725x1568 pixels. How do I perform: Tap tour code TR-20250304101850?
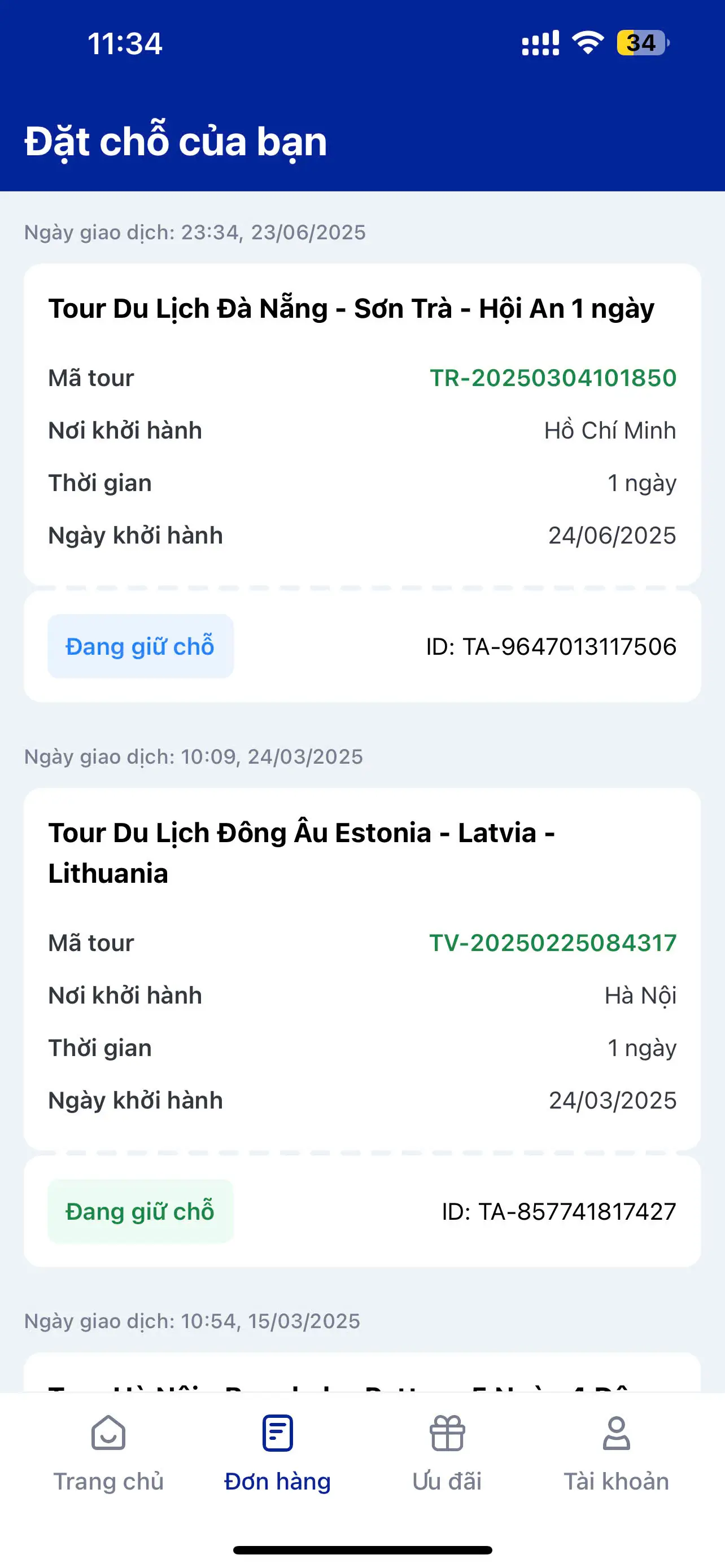coord(553,378)
